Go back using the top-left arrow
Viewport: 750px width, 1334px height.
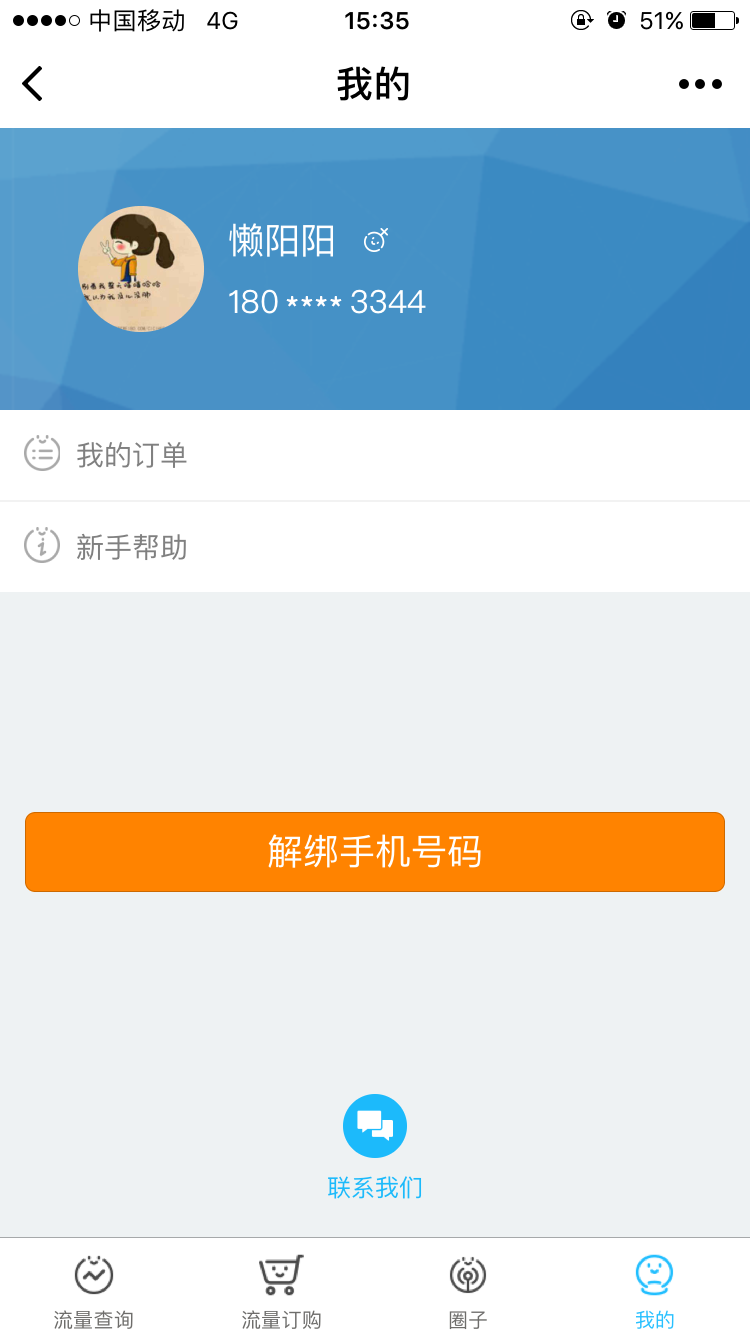[x=33, y=84]
